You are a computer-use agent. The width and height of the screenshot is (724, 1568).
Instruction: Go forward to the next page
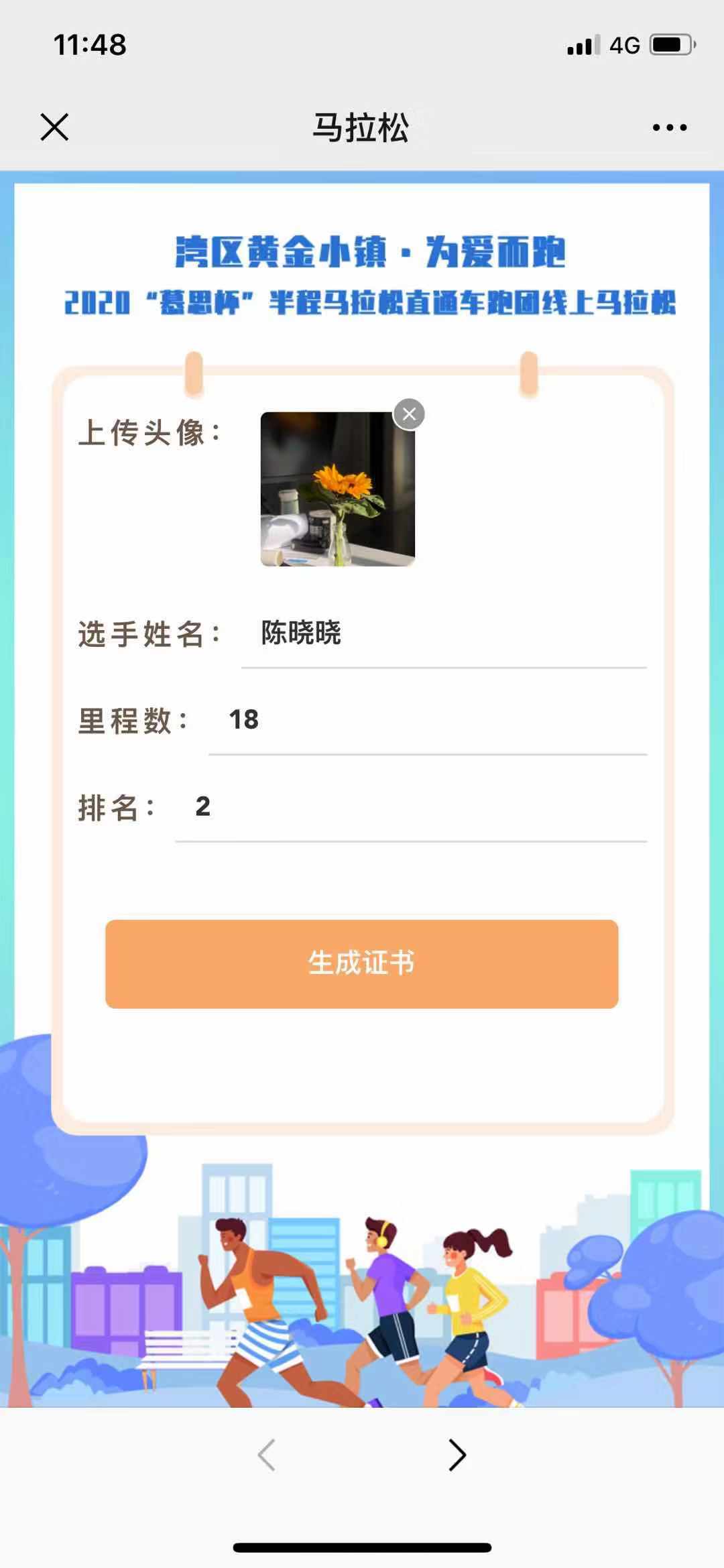click(457, 1455)
